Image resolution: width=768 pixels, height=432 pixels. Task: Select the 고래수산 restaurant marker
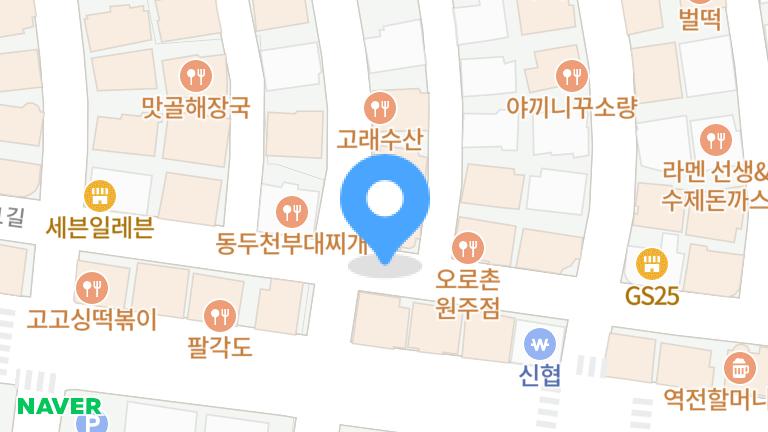pos(379,105)
